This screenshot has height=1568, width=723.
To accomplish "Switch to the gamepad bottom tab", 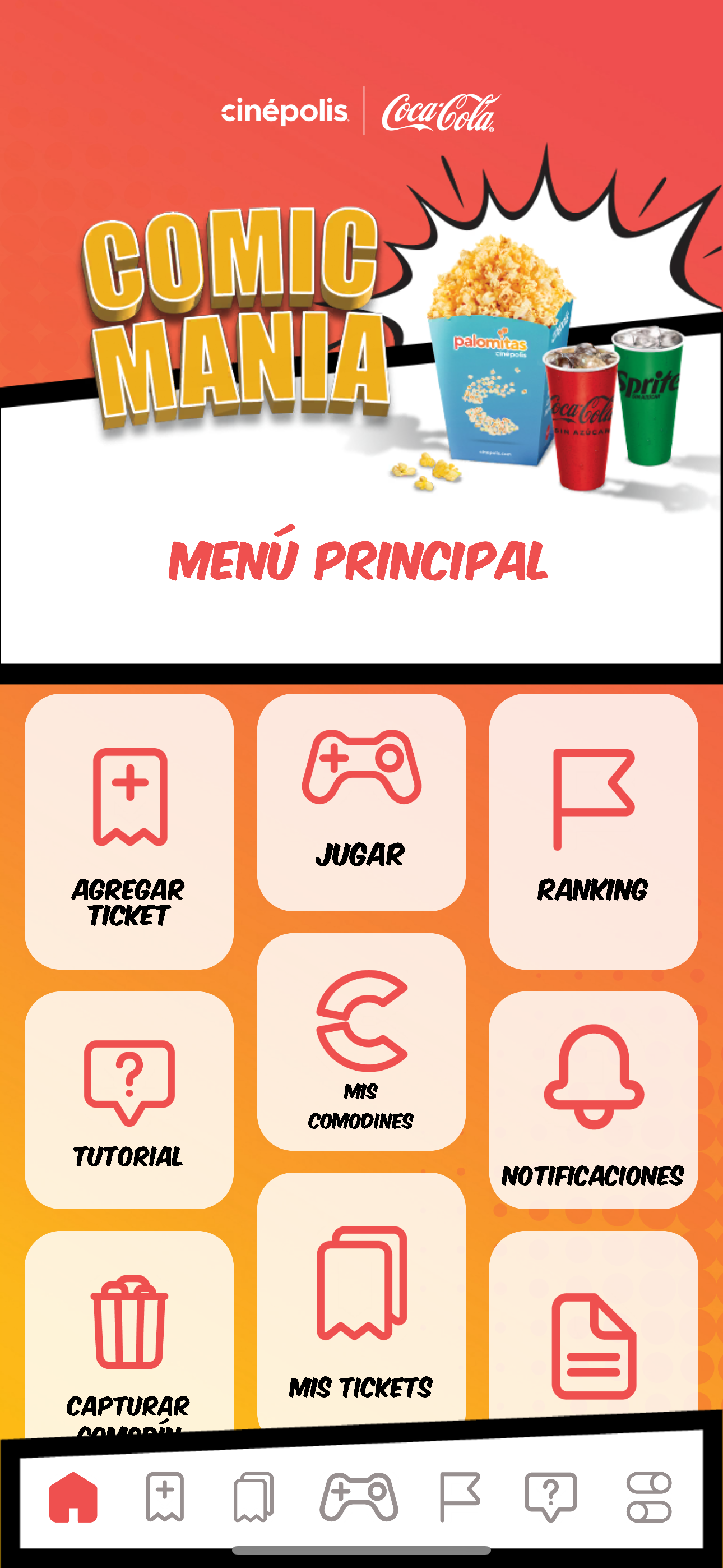I will click(359, 1497).
